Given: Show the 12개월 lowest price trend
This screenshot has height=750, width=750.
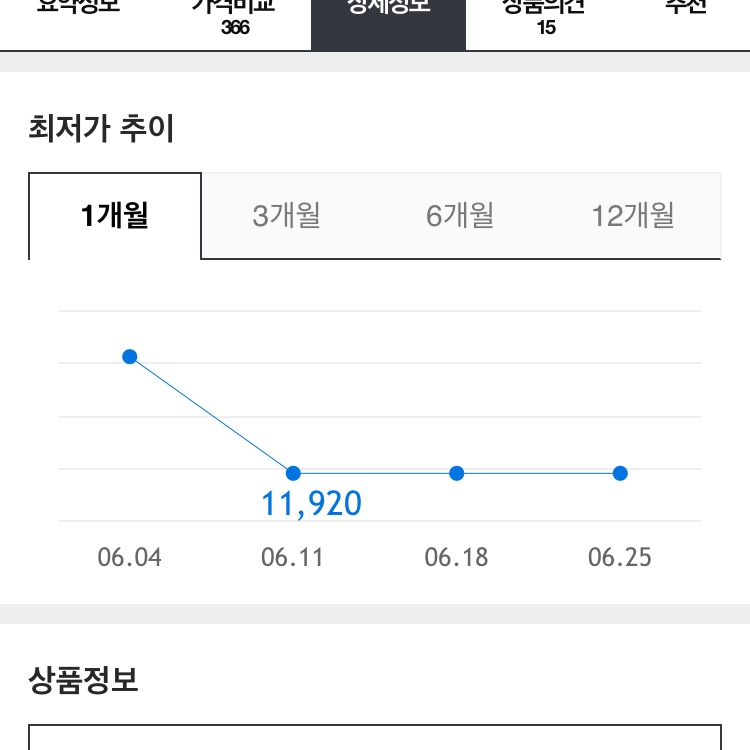Looking at the screenshot, I should [x=633, y=216].
